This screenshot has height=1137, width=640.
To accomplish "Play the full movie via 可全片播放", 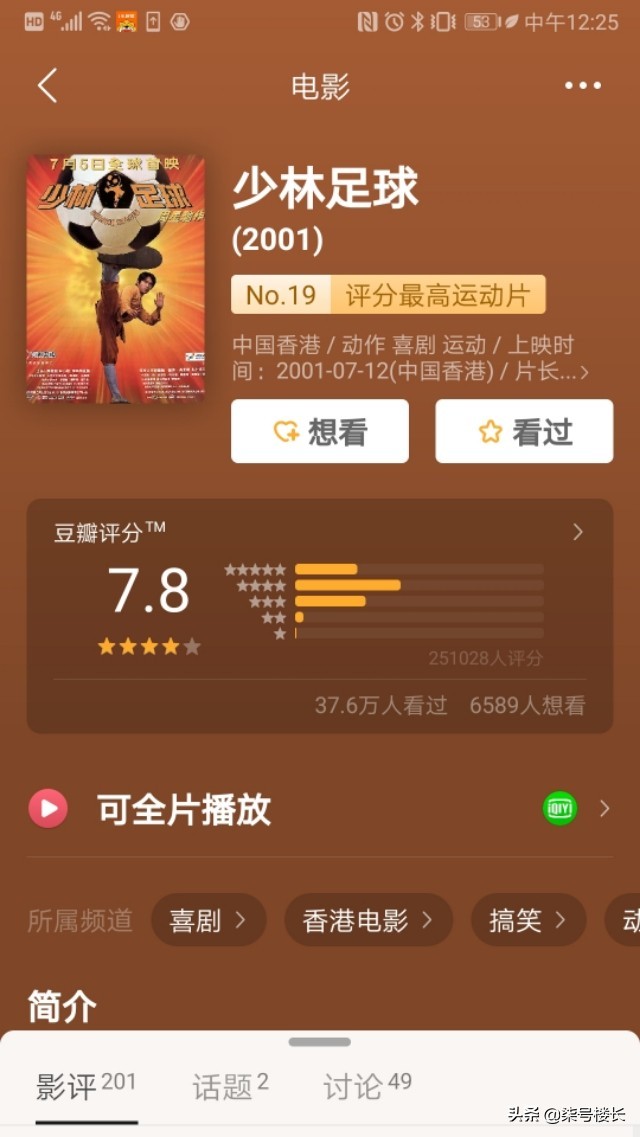I will click(x=184, y=809).
